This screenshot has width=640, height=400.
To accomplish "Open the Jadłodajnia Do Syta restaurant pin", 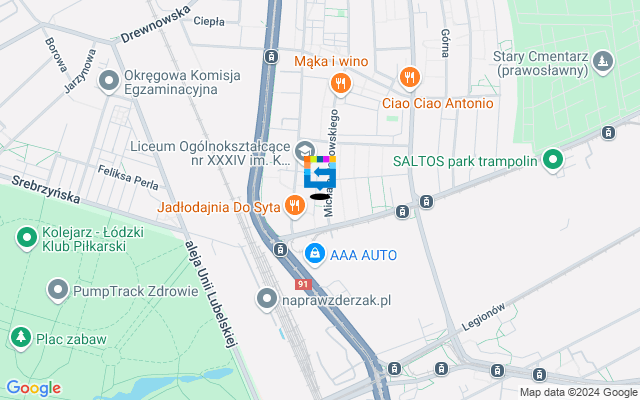I will pyautogui.click(x=294, y=207).
